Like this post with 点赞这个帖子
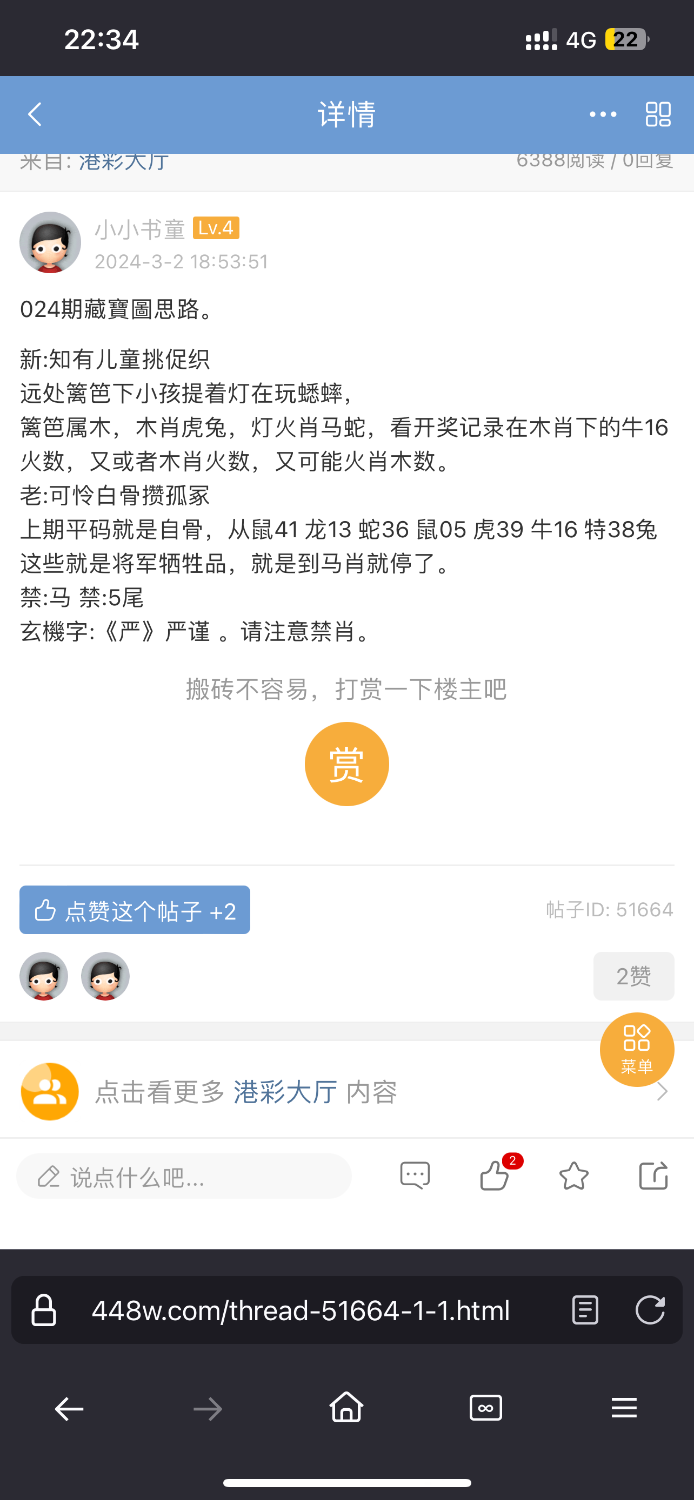 135,910
